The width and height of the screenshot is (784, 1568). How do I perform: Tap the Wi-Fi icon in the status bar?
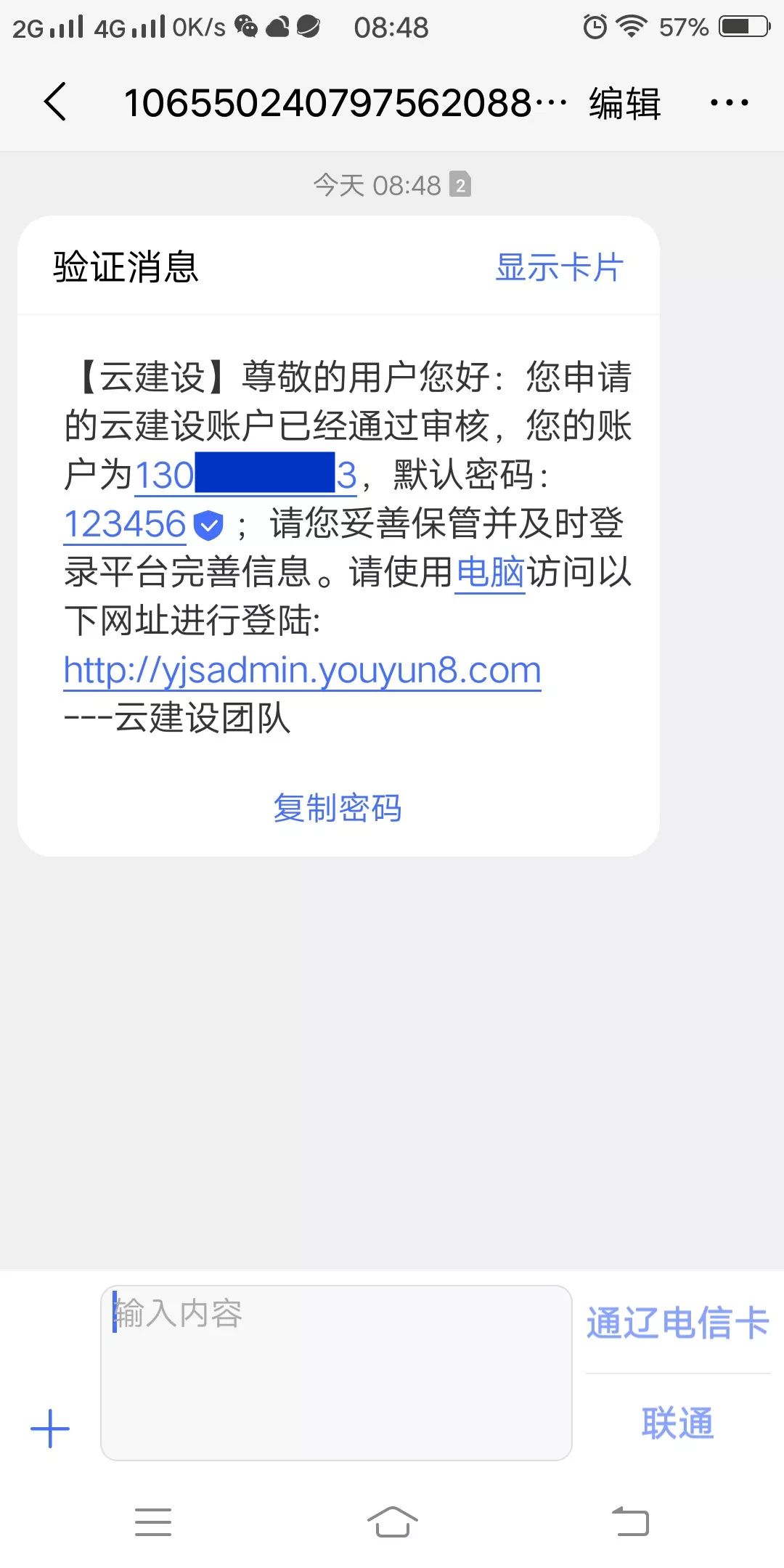point(631,26)
